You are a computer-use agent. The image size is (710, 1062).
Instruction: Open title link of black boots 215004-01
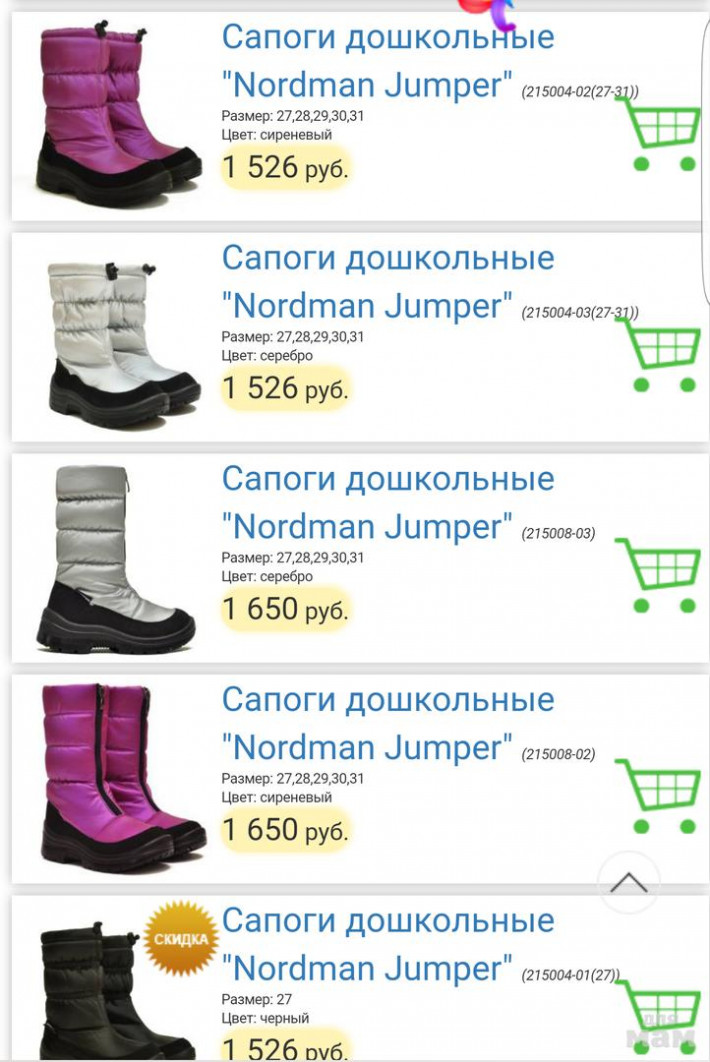coord(388,945)
